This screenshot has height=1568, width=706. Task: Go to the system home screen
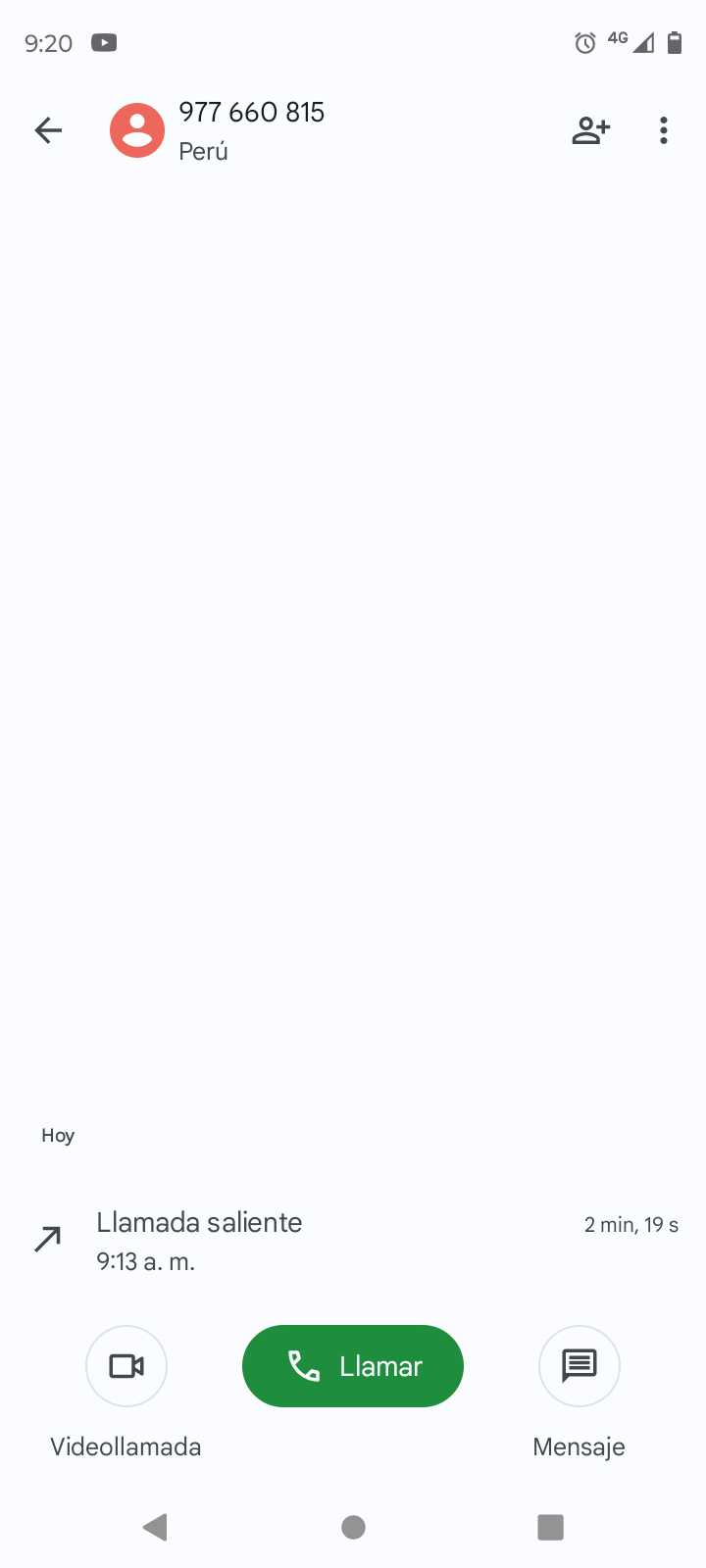(x=353, y=1527)
